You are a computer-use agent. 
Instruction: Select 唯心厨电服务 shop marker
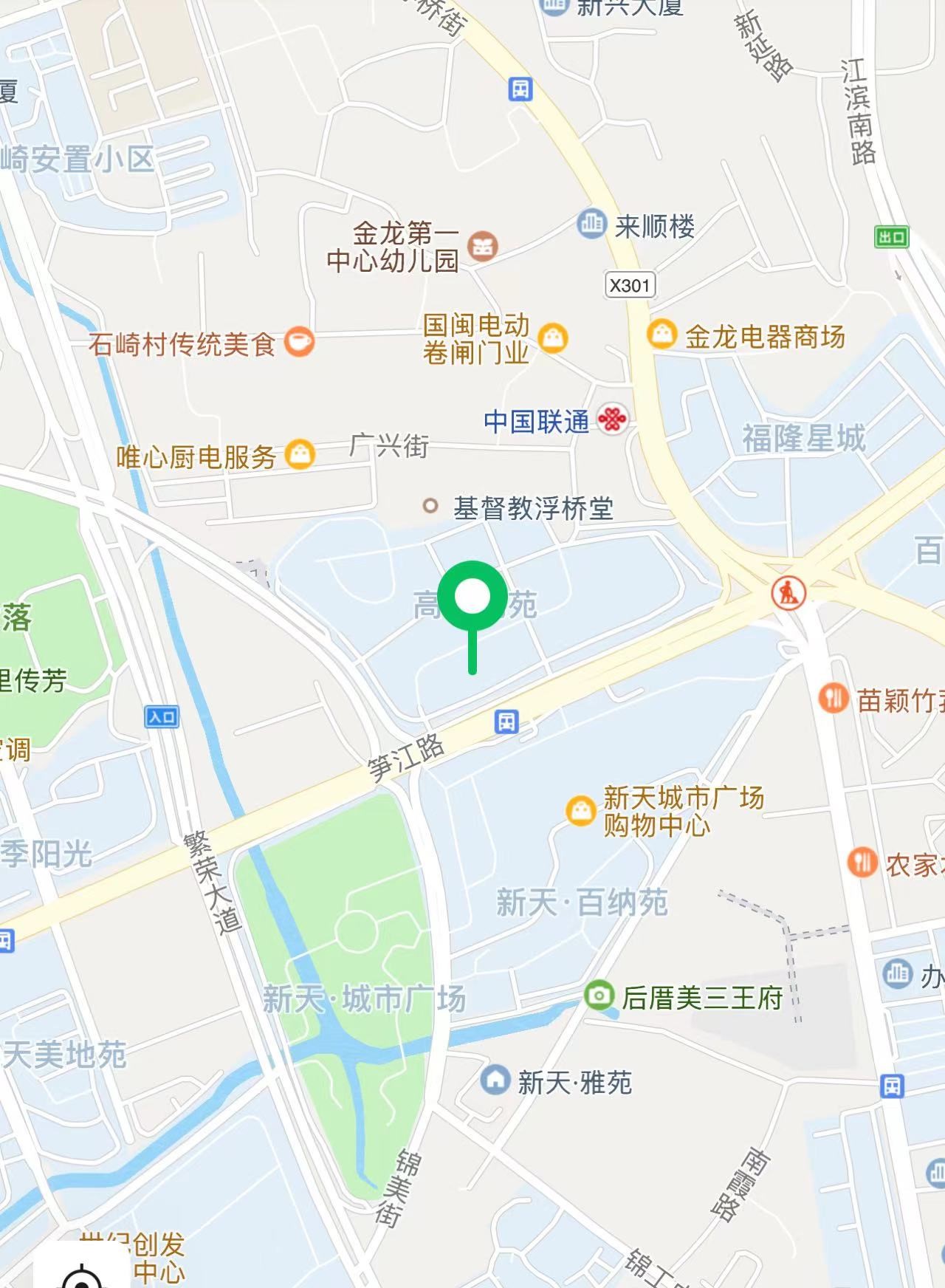[300, 453]
